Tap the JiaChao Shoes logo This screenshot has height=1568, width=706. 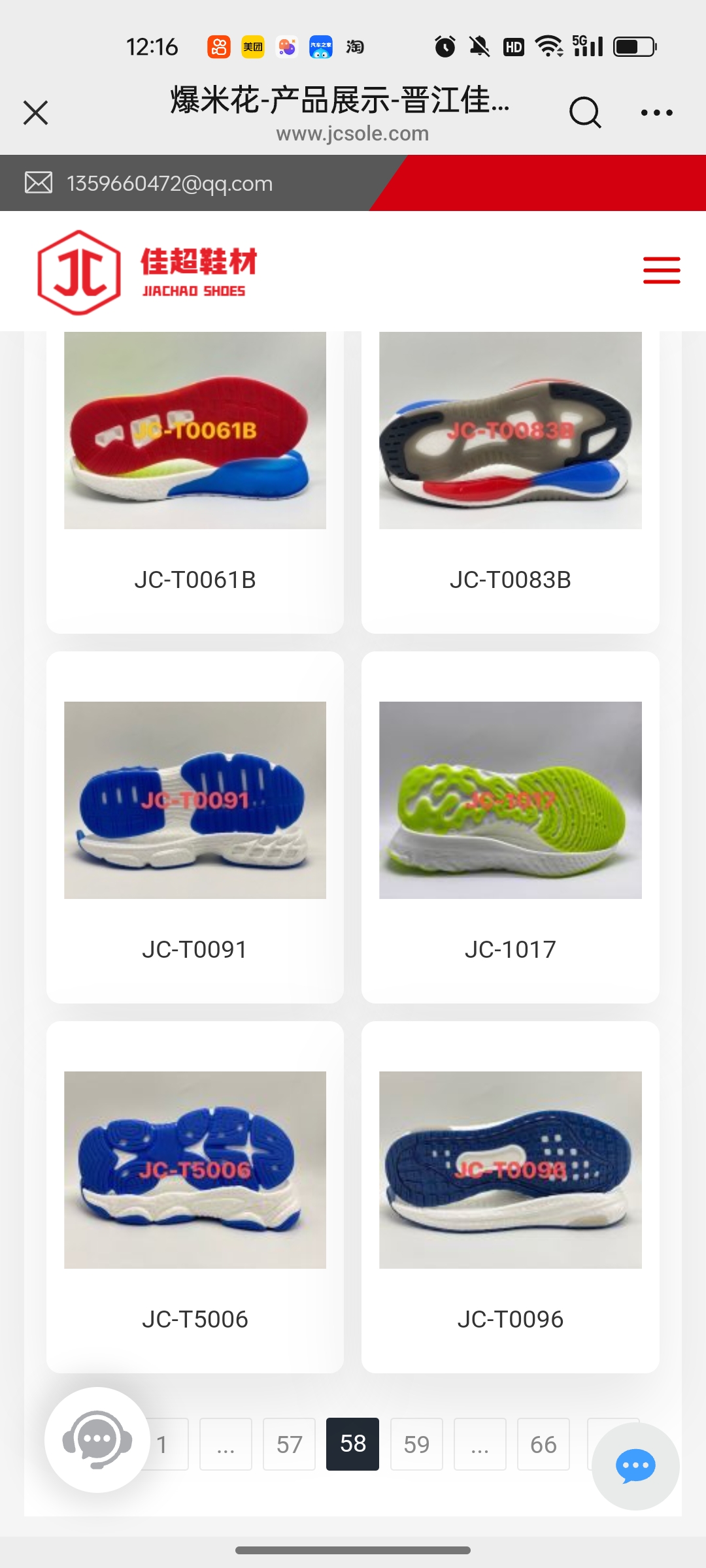[x=147, y=272]
